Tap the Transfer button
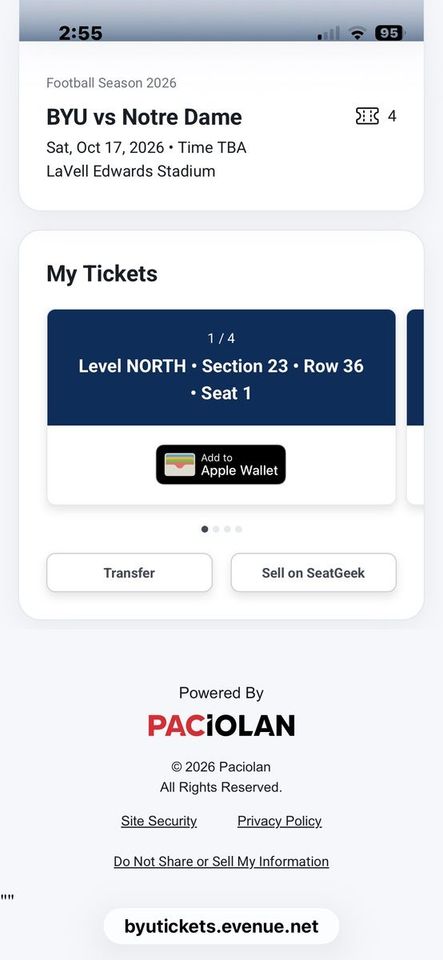 coord(129,573)
